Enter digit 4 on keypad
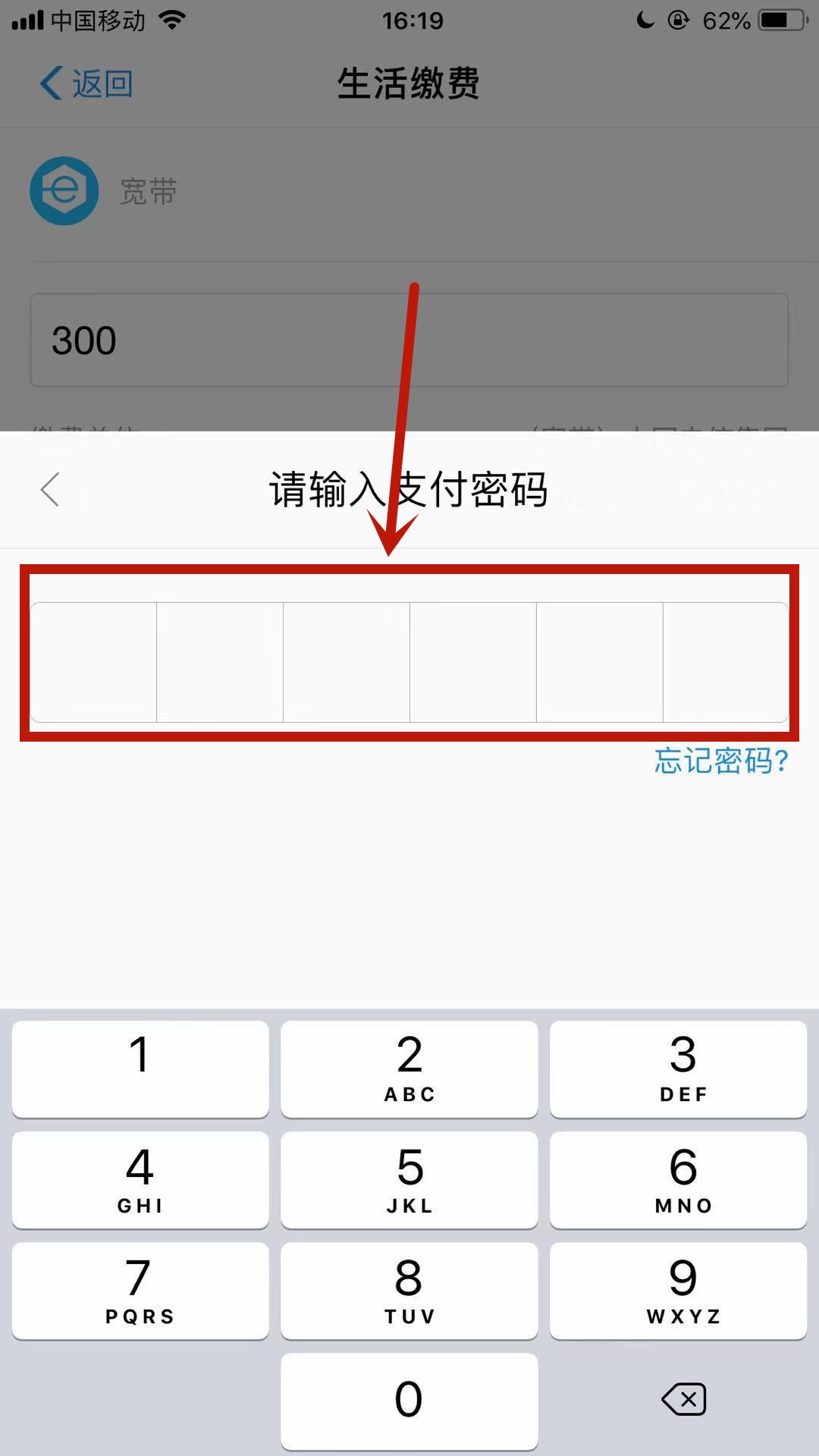The width and height of the screenshot is (819, 1456). click(140, 1180)
